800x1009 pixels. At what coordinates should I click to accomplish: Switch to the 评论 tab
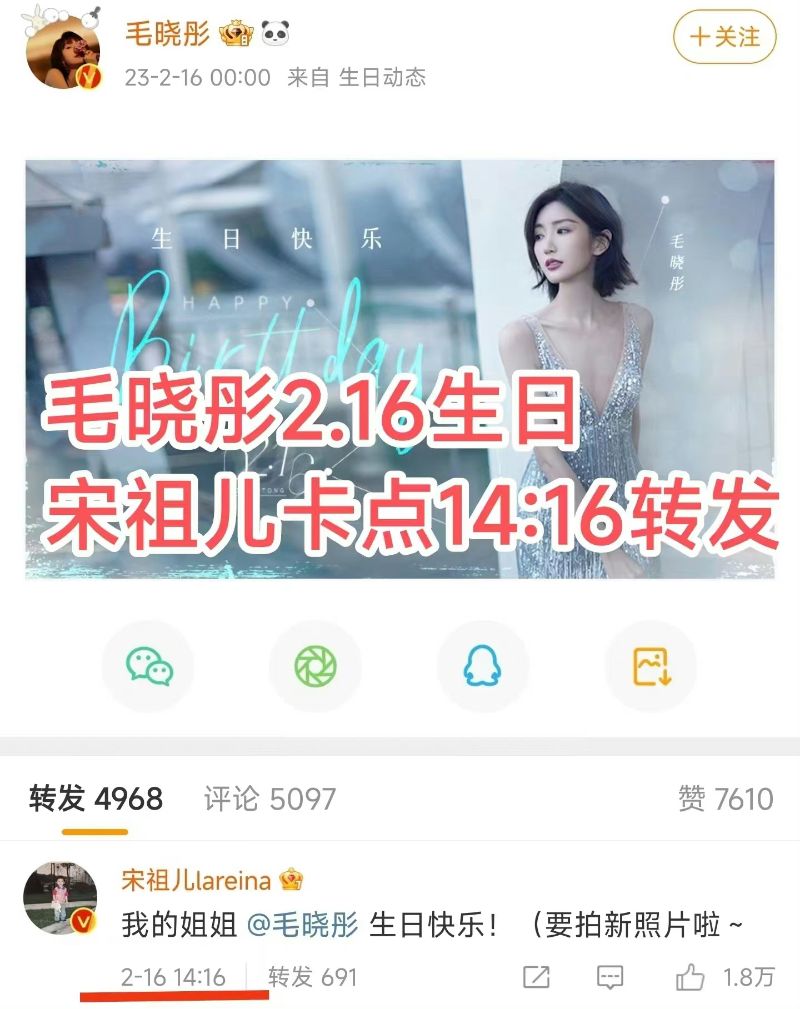tap(270, 799)
